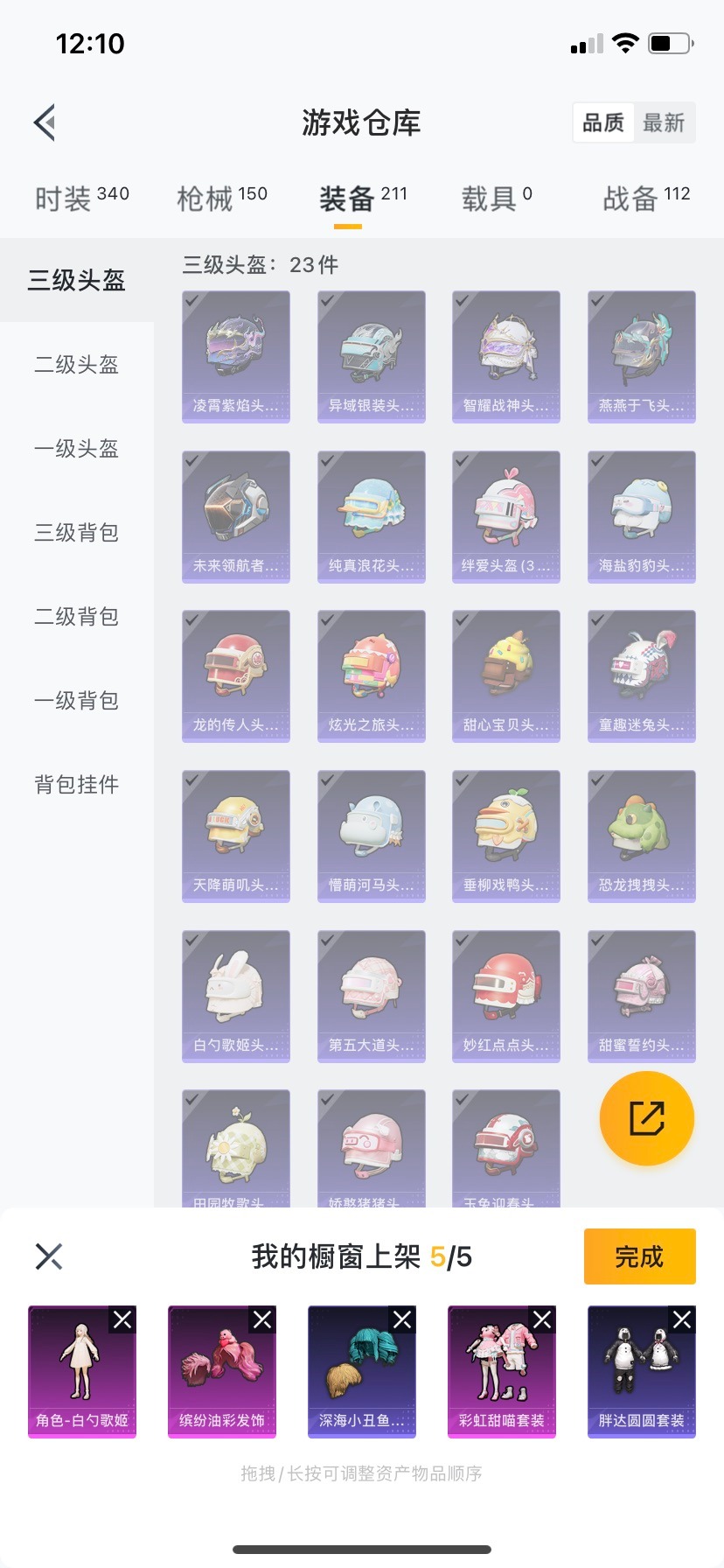The image size is (724, 1568).
Task: Remove 角色-白勺歌姬 from the showcase
Action: (122, 1319)
